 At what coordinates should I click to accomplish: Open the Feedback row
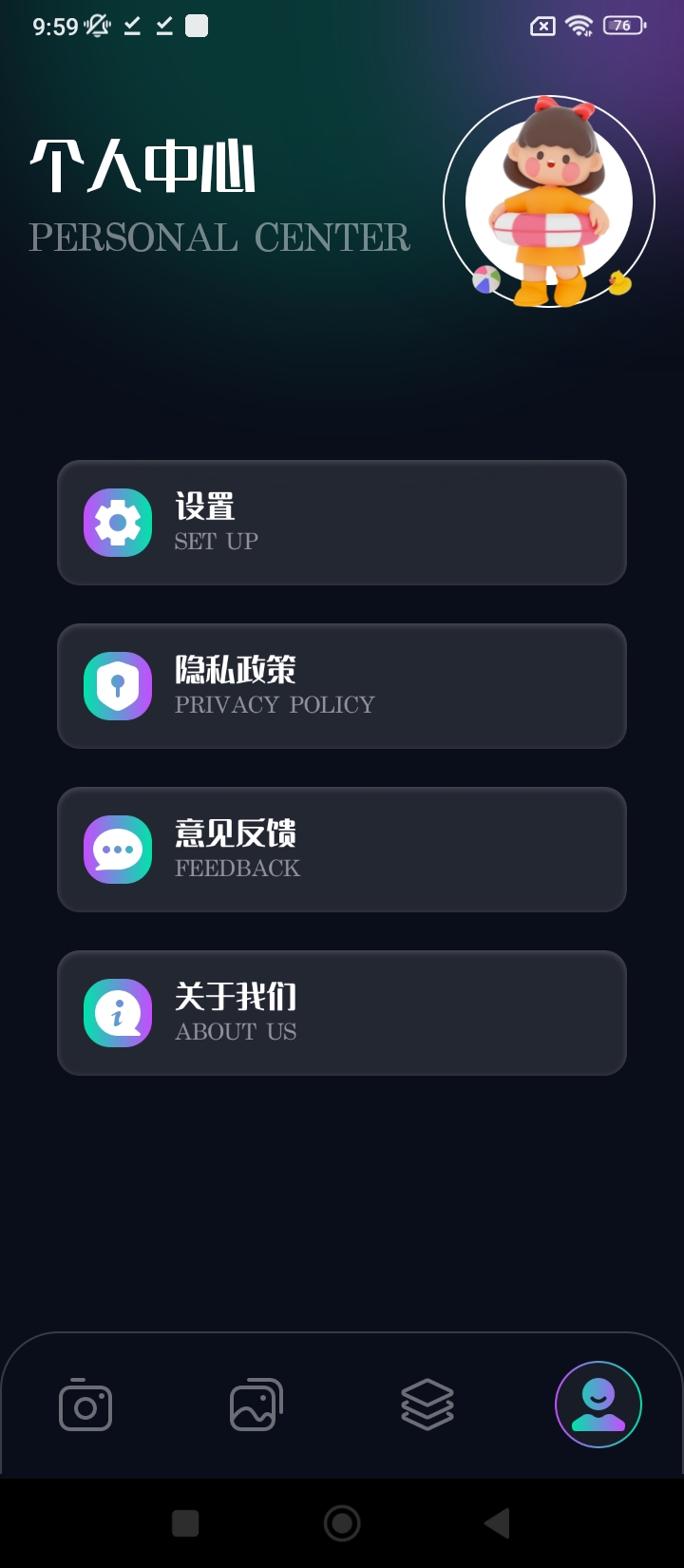point(342,850)
